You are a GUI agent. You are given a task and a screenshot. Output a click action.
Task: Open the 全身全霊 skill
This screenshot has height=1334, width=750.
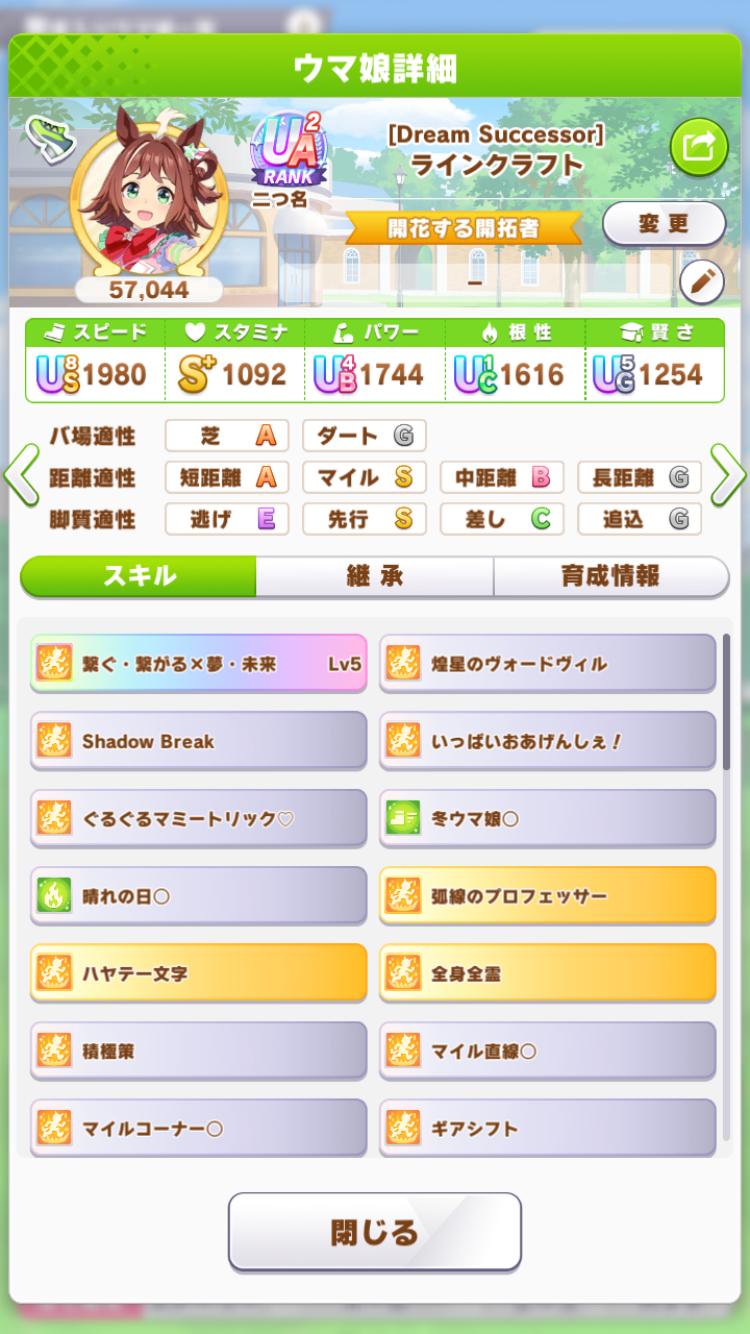tap(547, 973)
